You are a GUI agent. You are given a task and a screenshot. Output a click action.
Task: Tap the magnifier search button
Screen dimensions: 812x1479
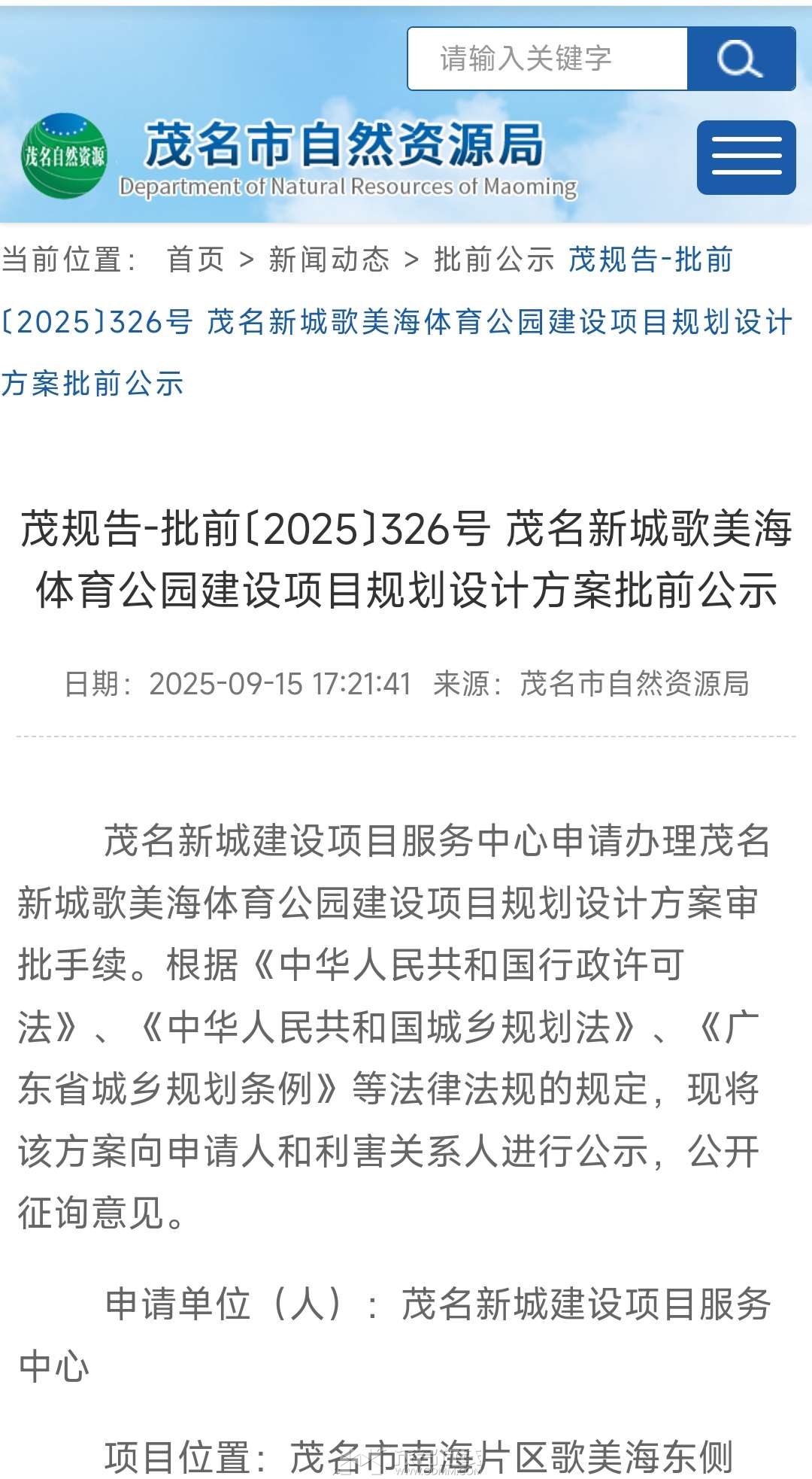741,59
